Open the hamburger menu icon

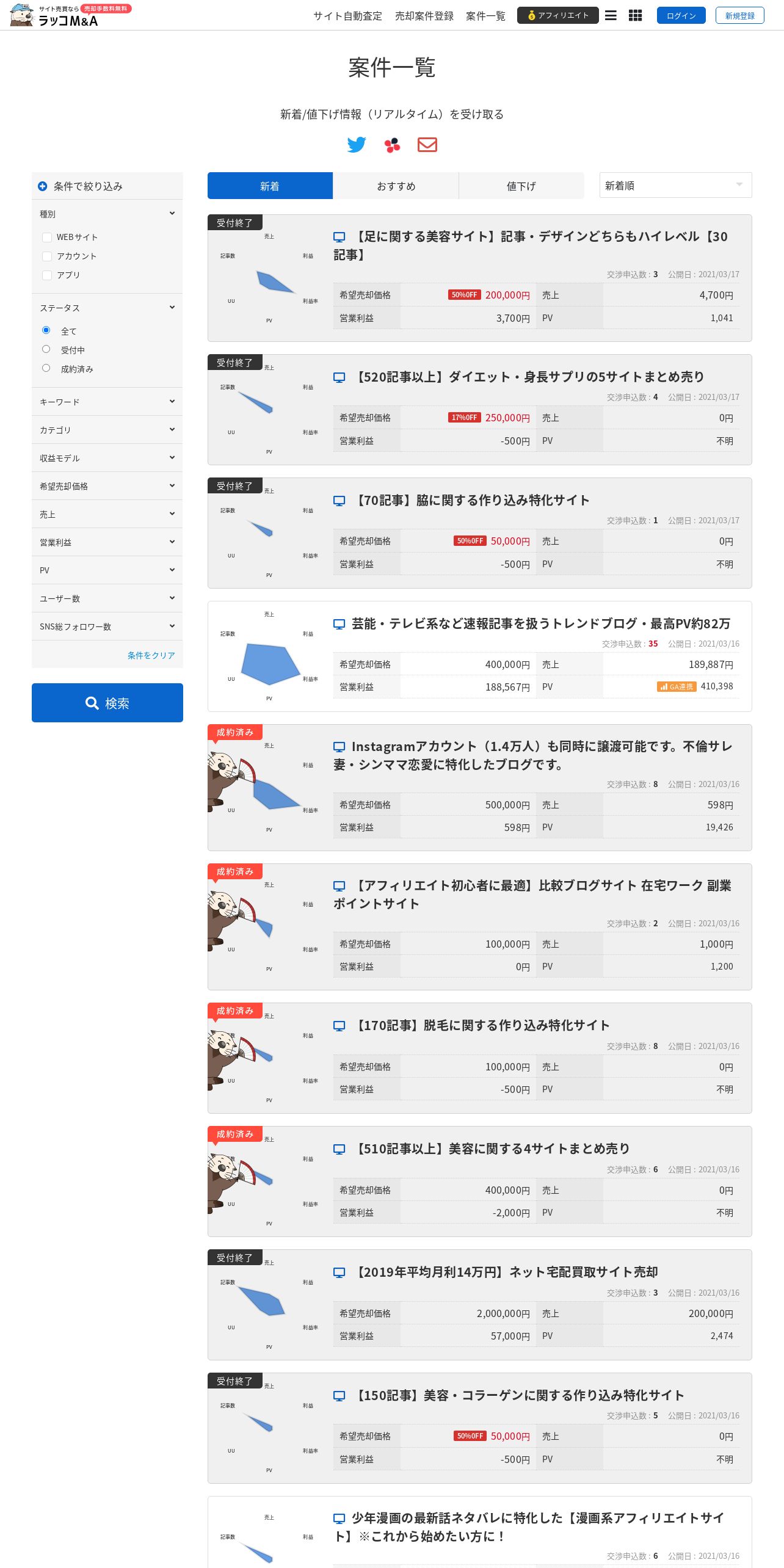pos(611,15)
